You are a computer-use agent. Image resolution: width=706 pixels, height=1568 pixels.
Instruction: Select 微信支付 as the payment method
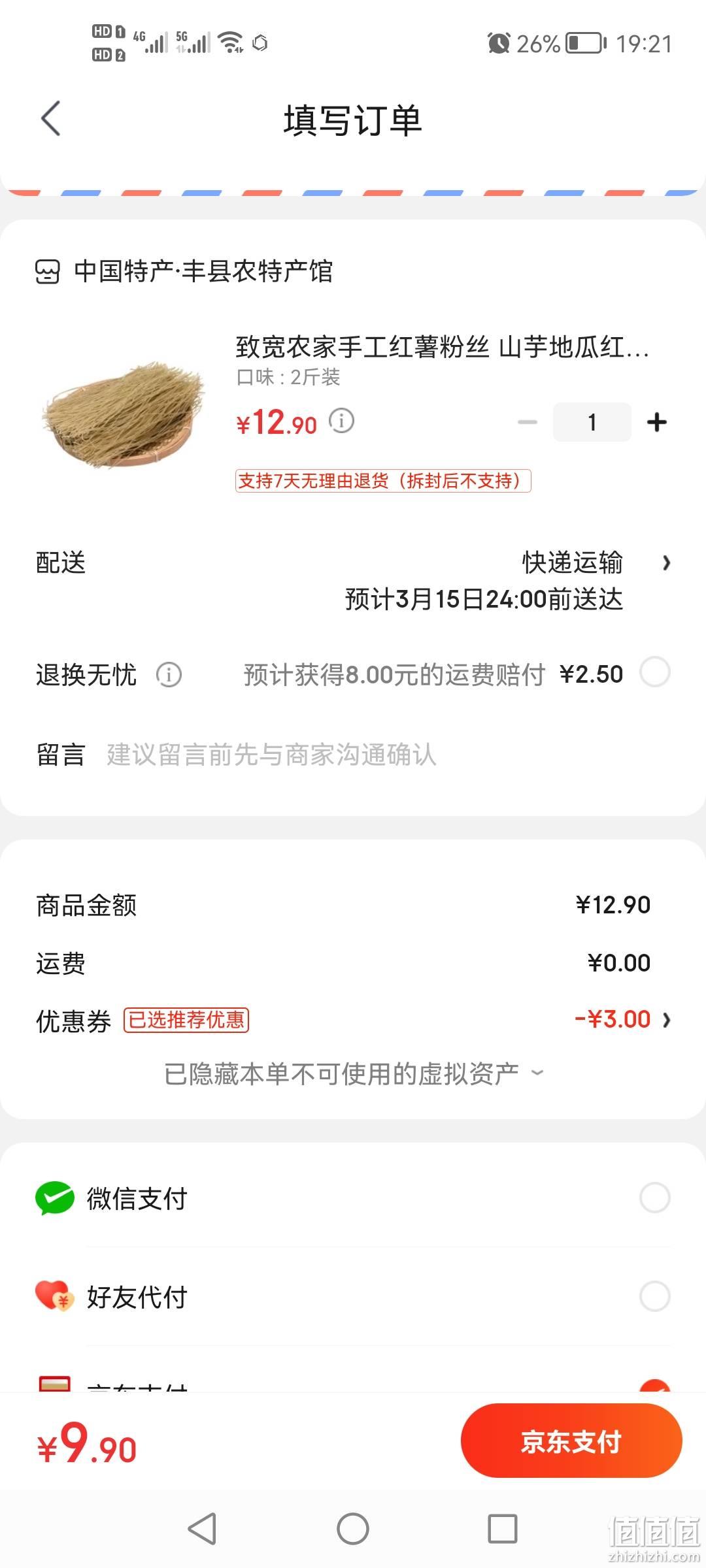click(353, 1198)
